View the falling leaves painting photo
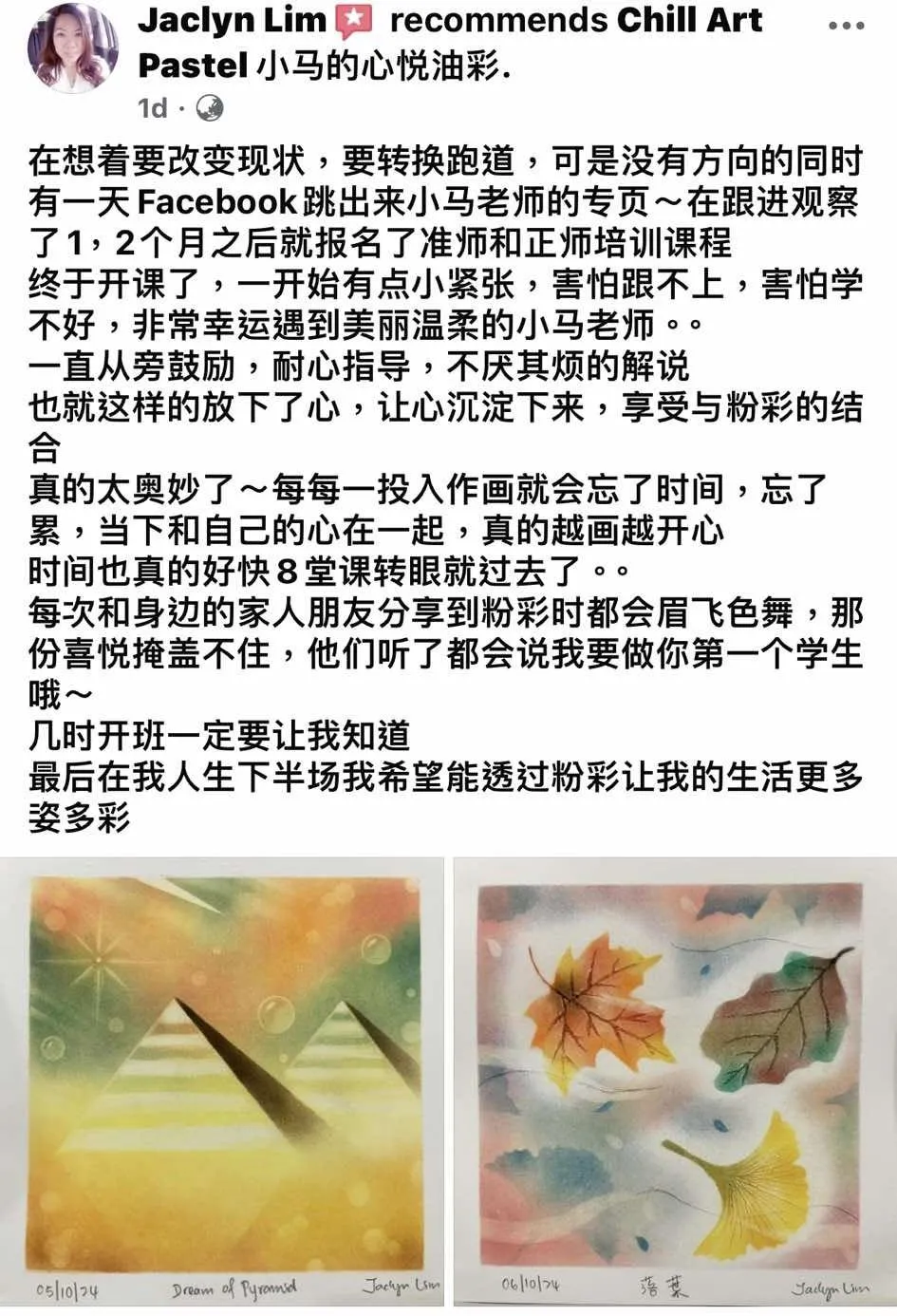 pos(675,1082)
